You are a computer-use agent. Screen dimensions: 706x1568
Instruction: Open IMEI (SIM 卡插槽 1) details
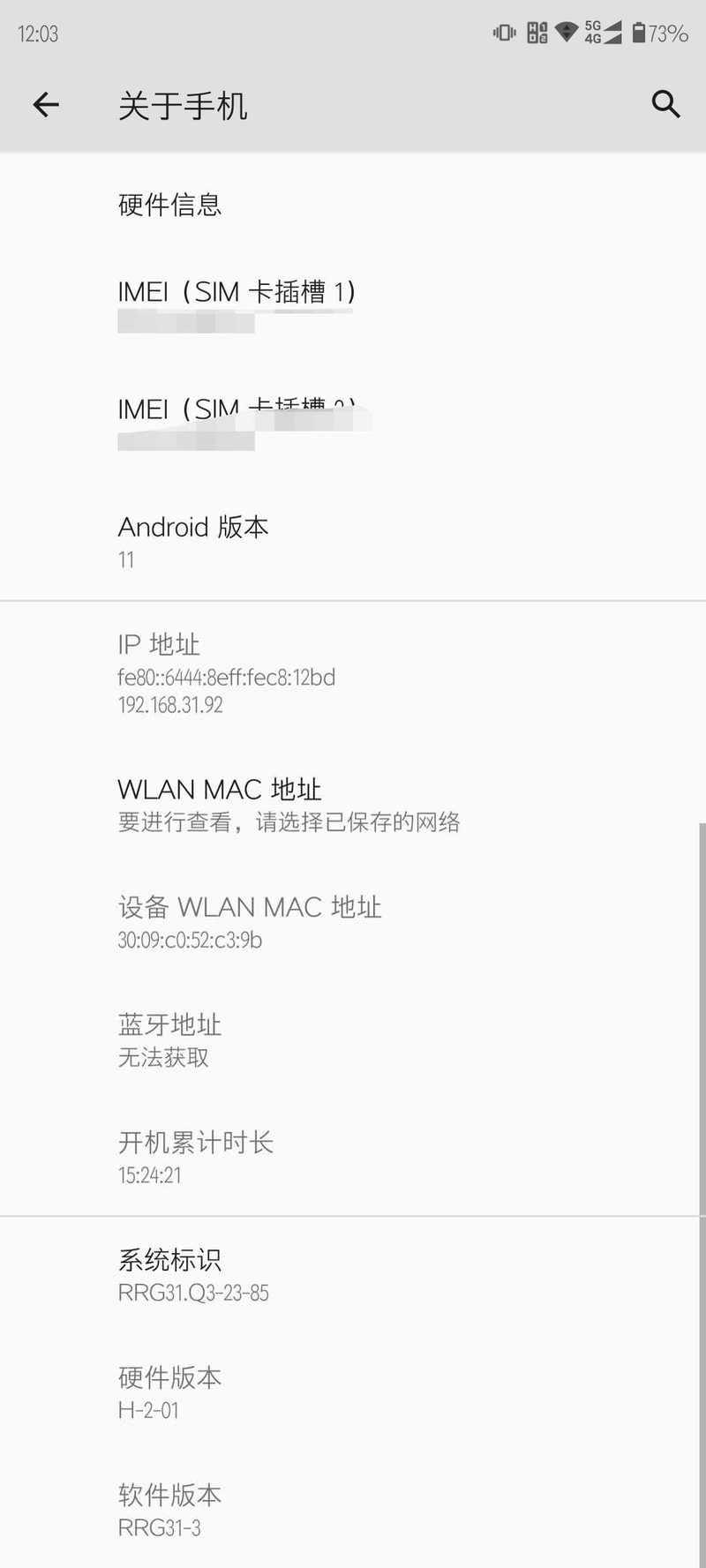pyautogui.click(x=353, y=306)
